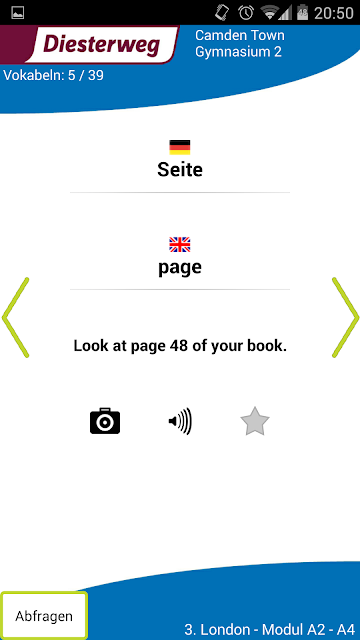Start the Abfragen quiz mode
This screenshot has height=640, width=360.
tap(44, 616)
